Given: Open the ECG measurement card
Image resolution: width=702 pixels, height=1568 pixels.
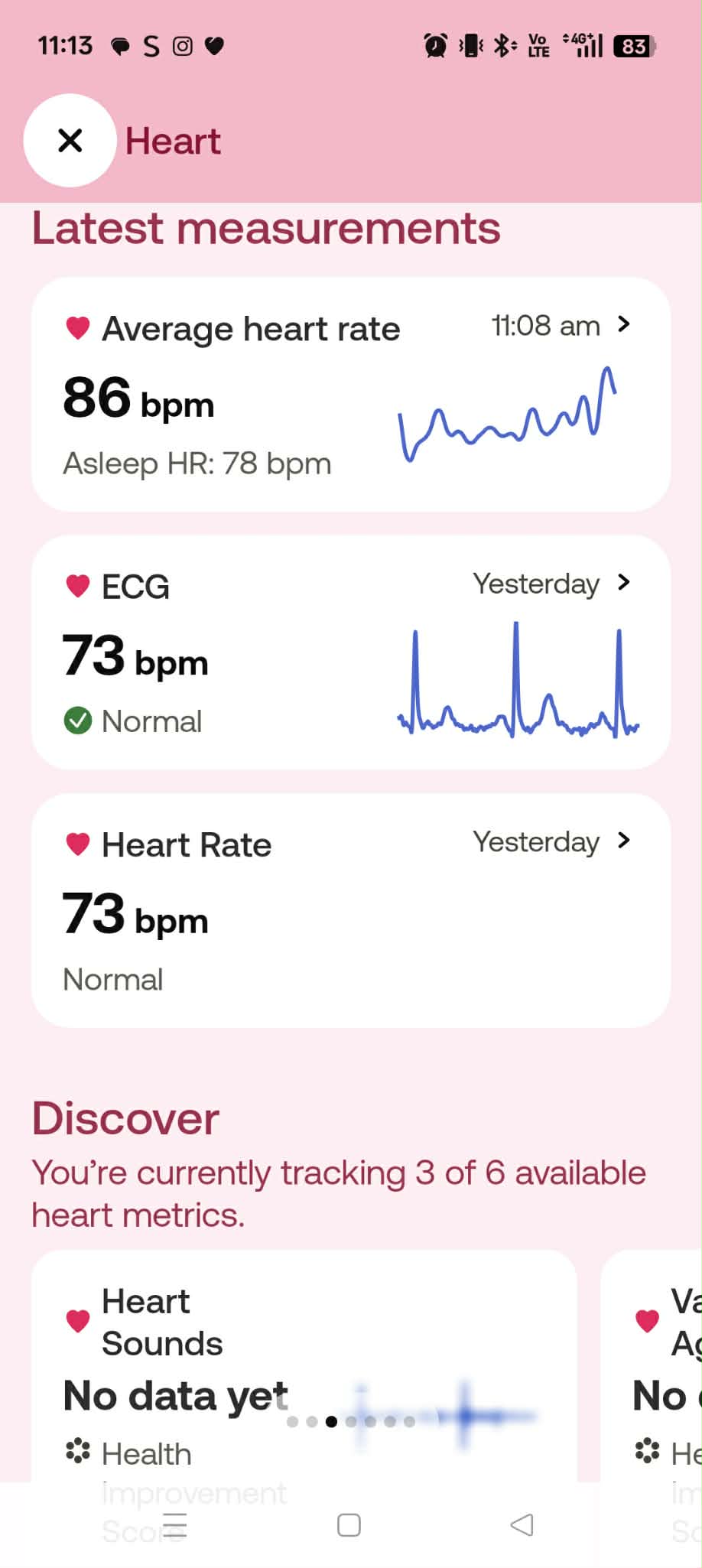Looking at the screenshot, I should tap(350, 652).
